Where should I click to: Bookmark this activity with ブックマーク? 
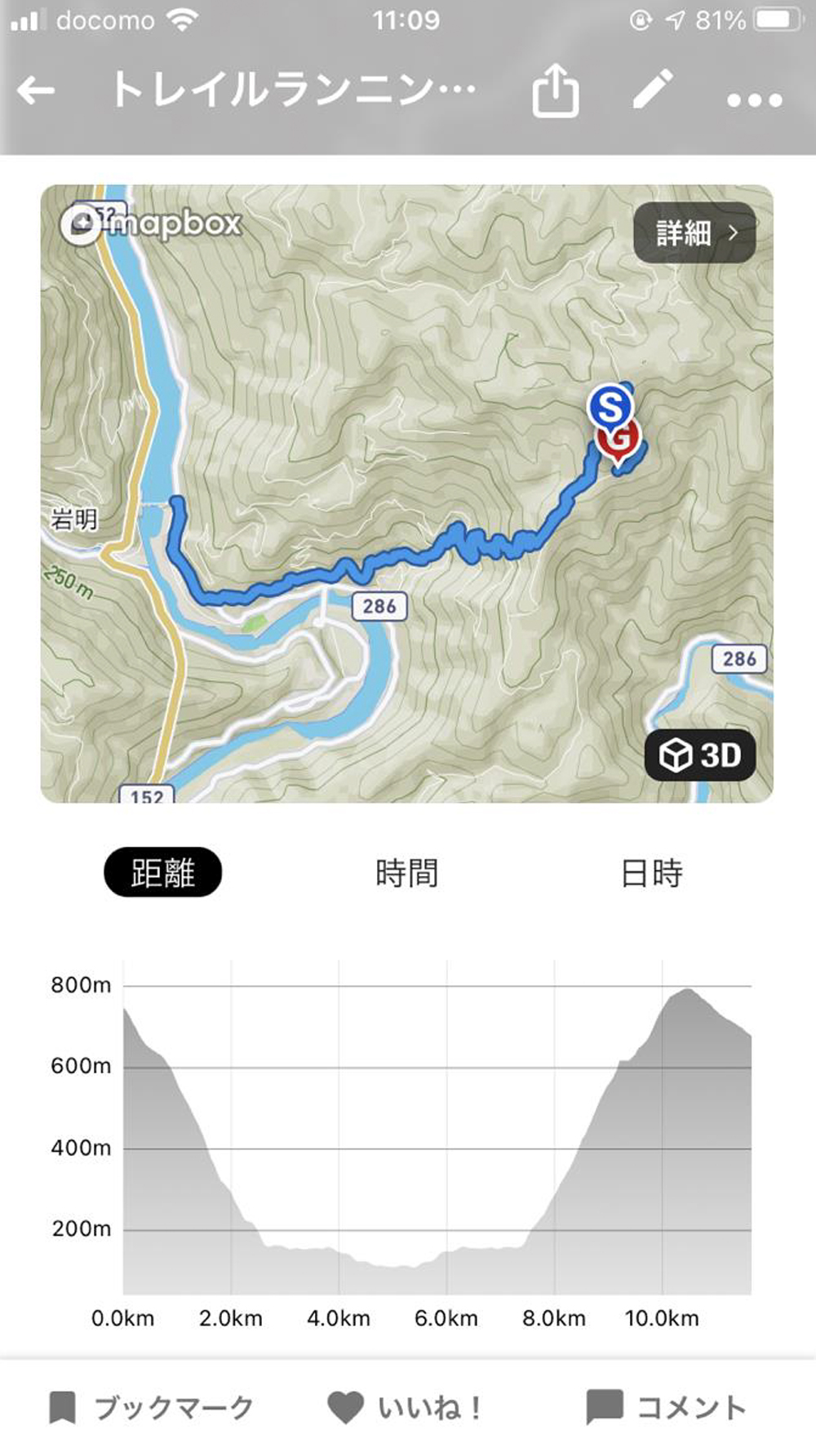pos(152,1408)
